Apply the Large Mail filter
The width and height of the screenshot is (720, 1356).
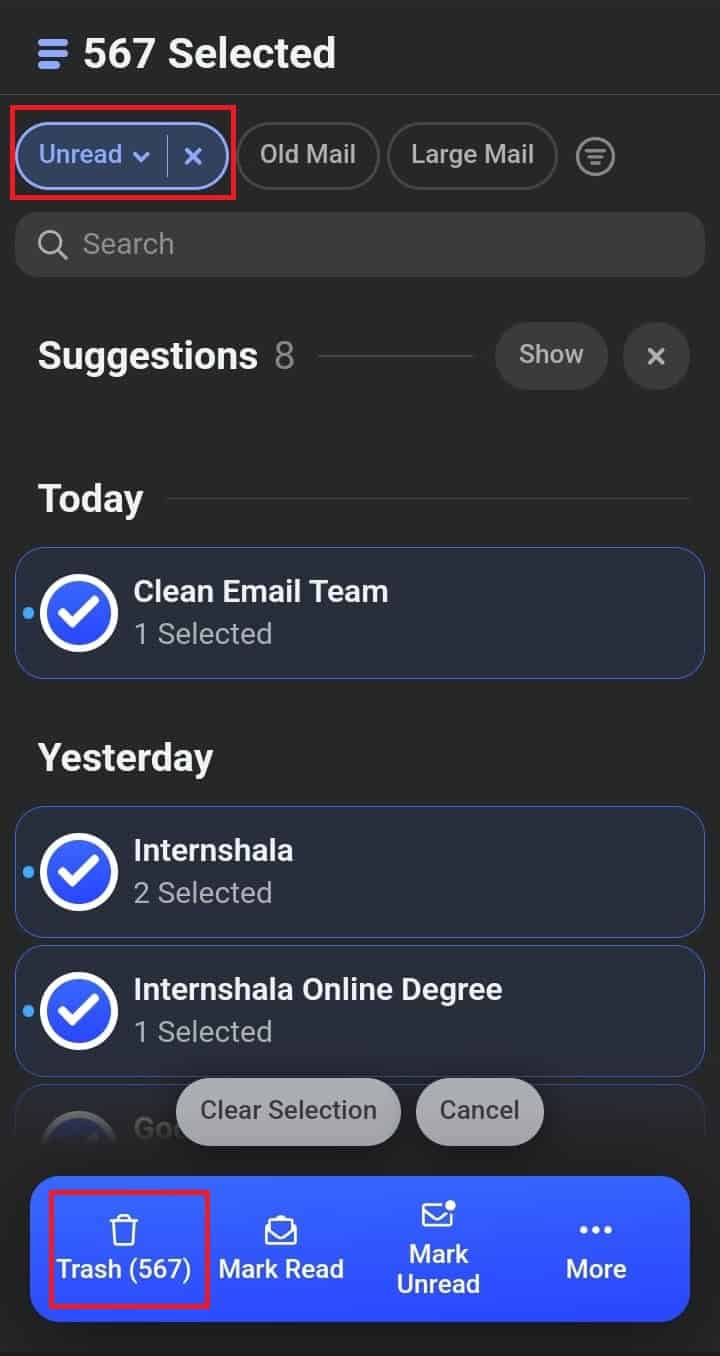tap(472, 155)
